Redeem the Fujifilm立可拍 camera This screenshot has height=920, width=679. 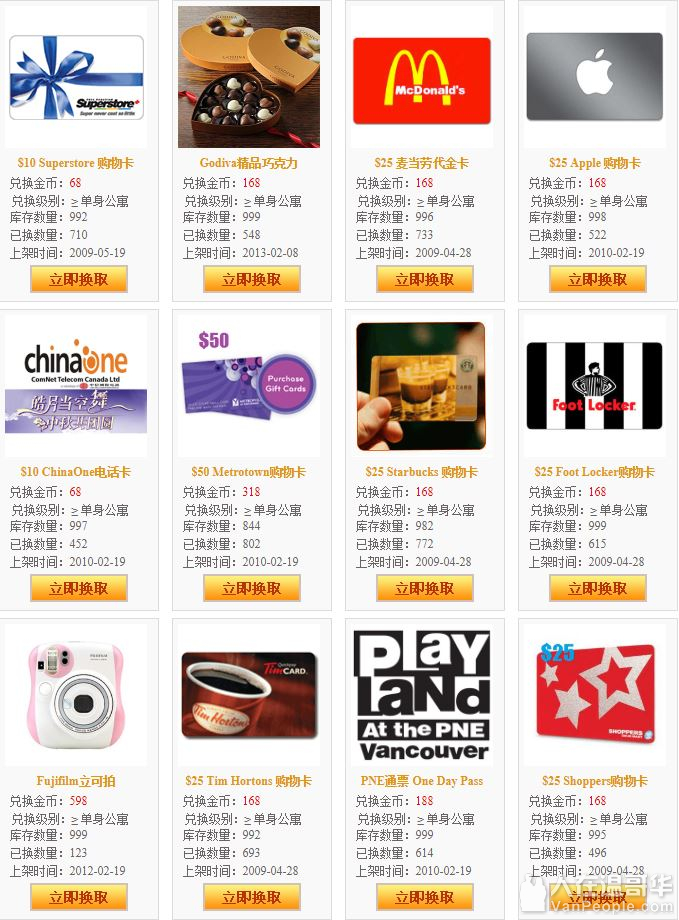[x=79, y=897]
